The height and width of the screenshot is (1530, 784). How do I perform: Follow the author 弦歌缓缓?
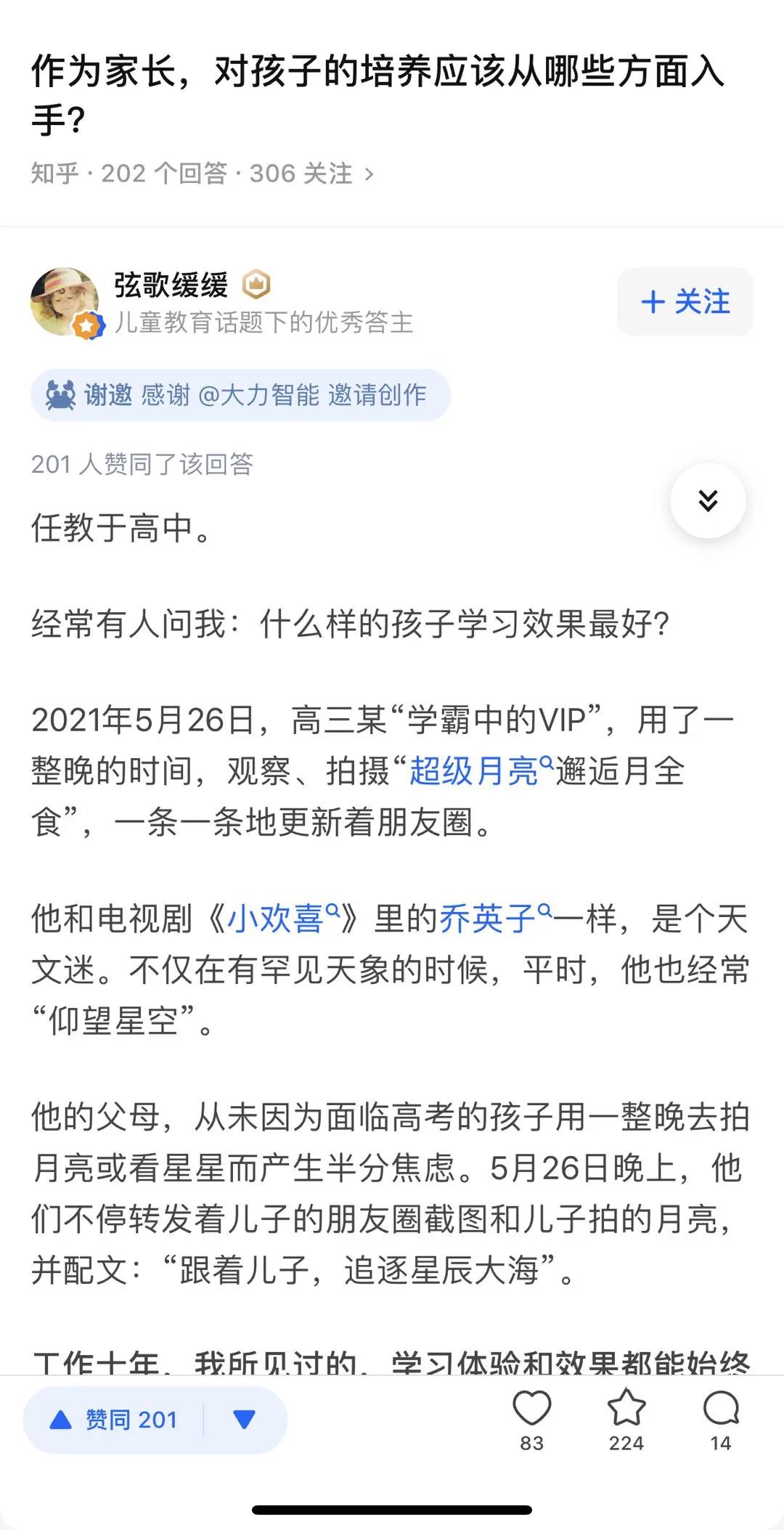coord(685,302)
